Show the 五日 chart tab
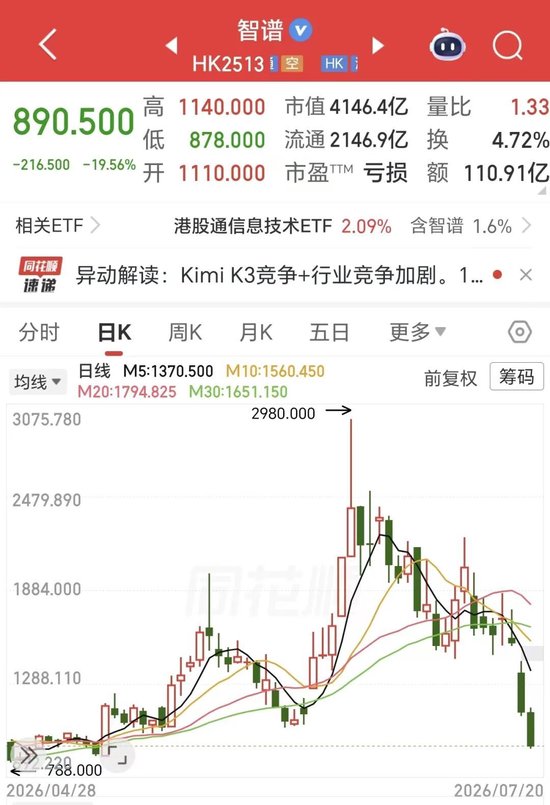Image resolution: width=550 pixels, height=805 pixels. [x=329, y=333]
